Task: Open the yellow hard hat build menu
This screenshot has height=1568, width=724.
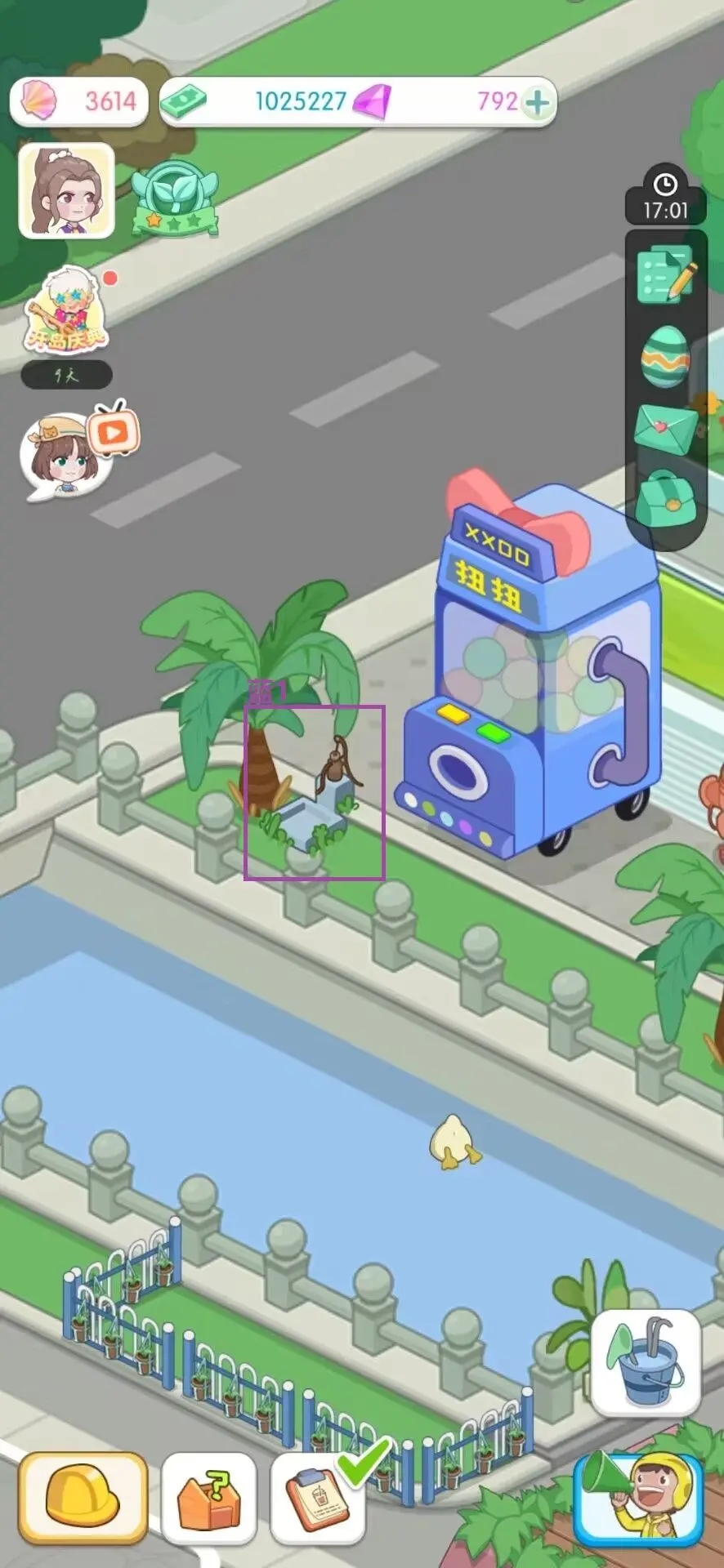Action: [x=82, y=1498]
